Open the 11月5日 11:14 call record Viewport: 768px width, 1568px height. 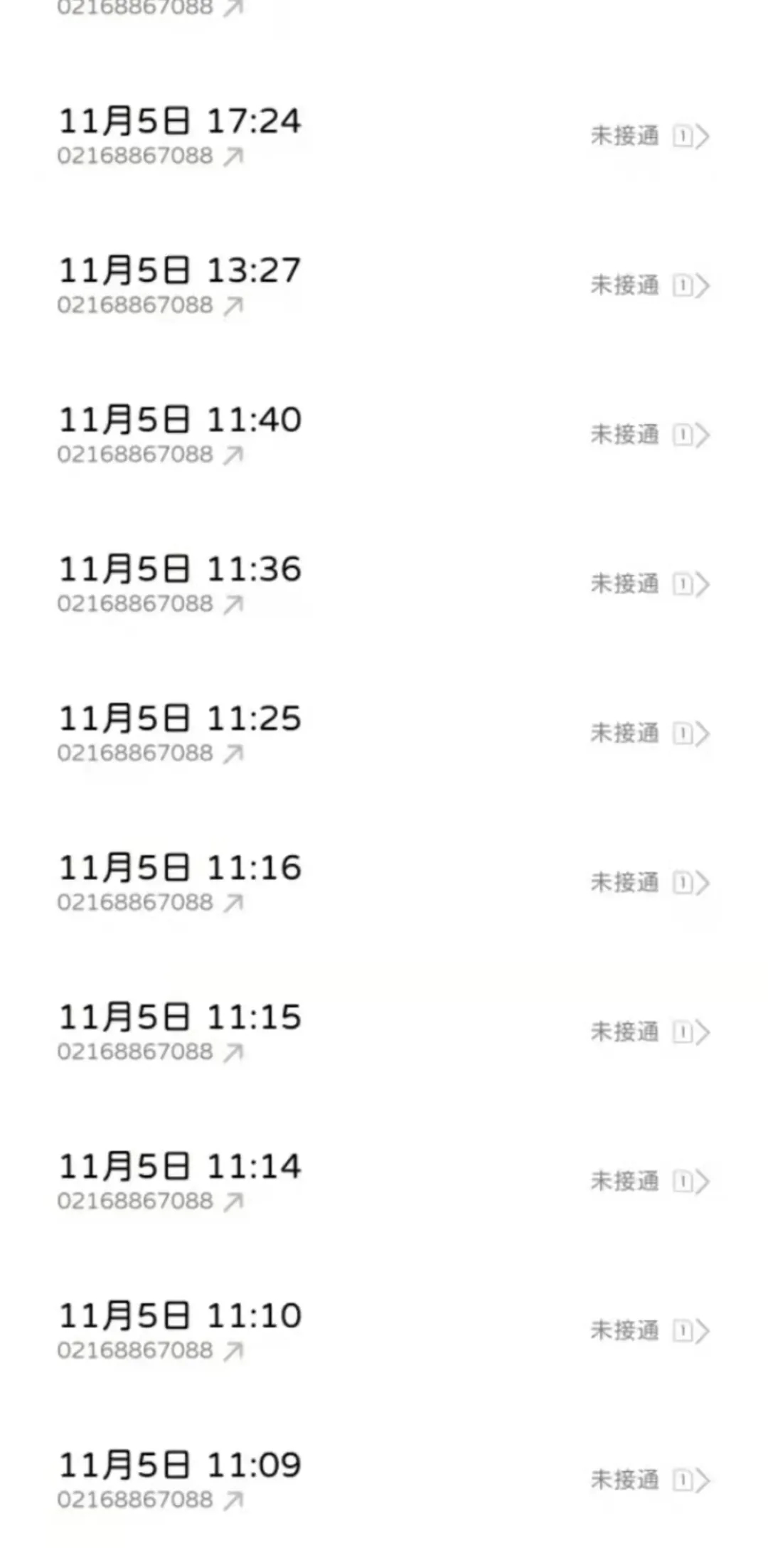(384, 1182)
